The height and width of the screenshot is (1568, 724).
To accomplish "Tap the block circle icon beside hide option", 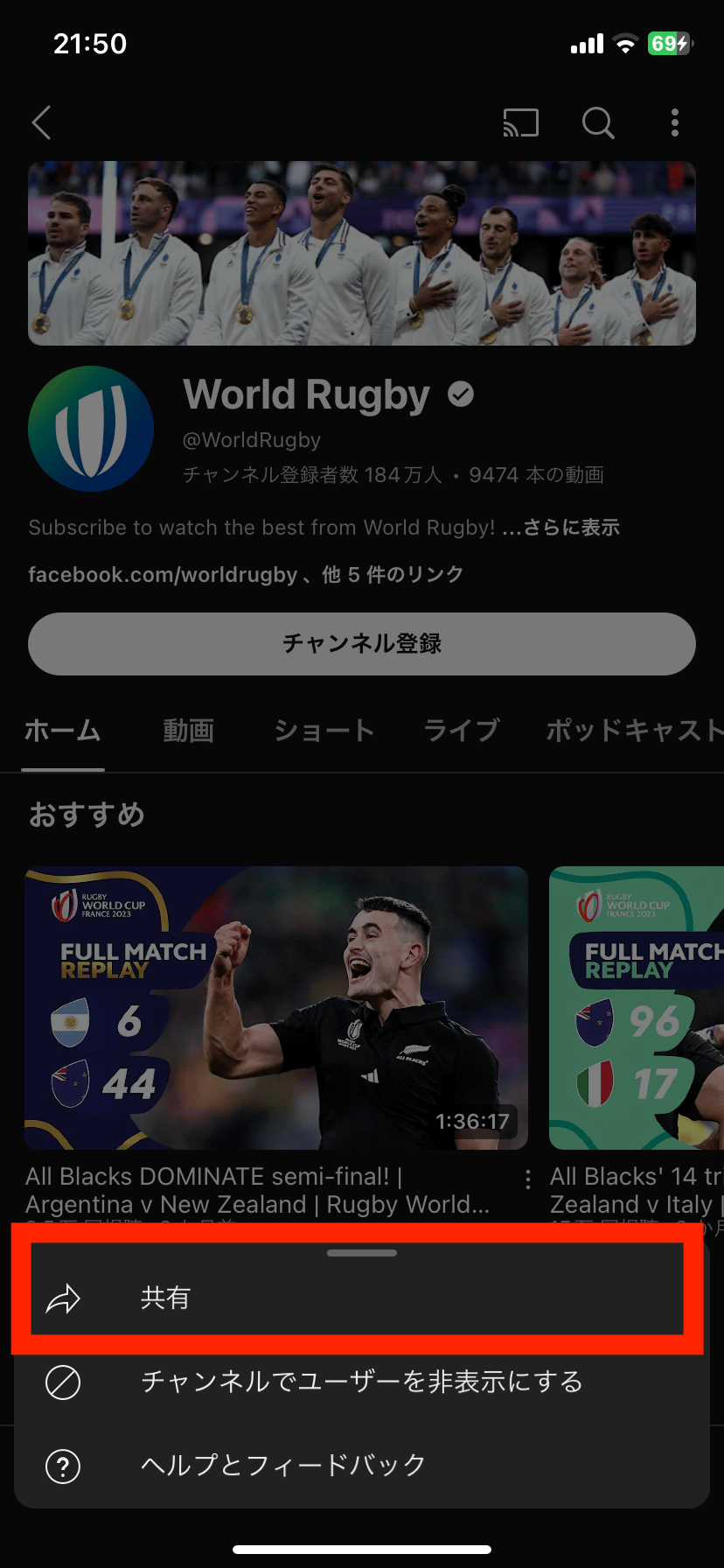I will pyautogui.click(x=63, y=1382).
